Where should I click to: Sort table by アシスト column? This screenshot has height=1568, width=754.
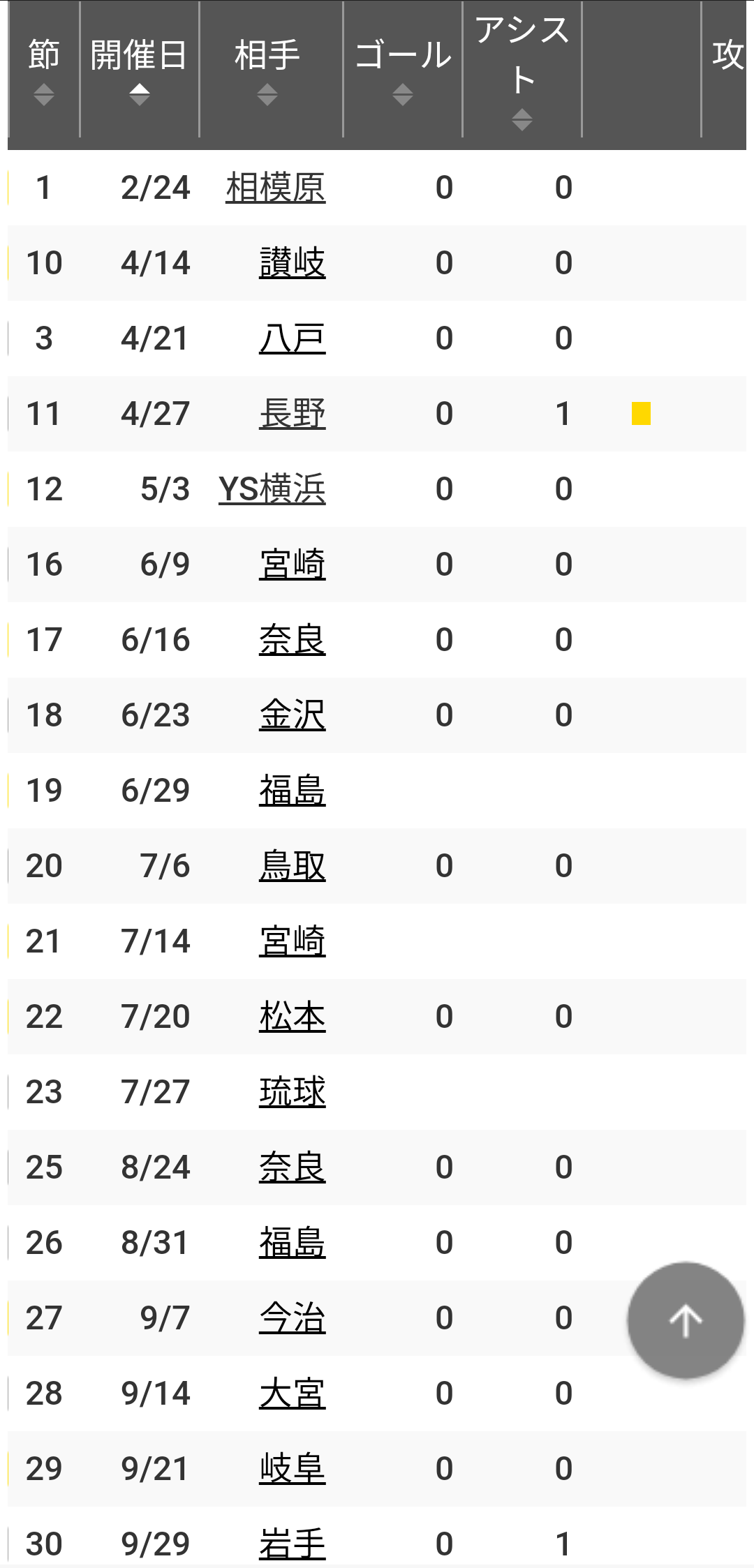[522, 70]
